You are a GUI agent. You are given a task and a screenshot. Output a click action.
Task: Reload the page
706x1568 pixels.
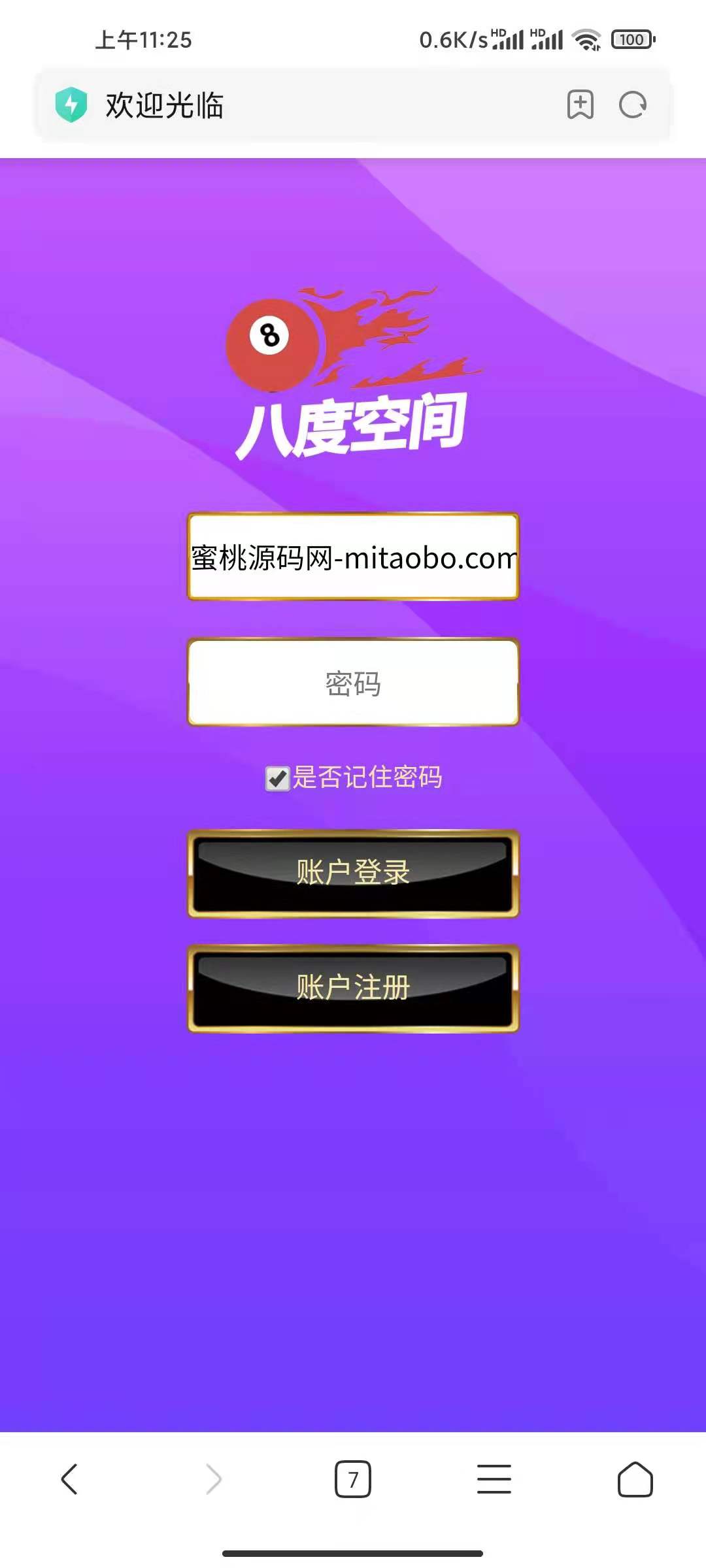click(632, 105)
